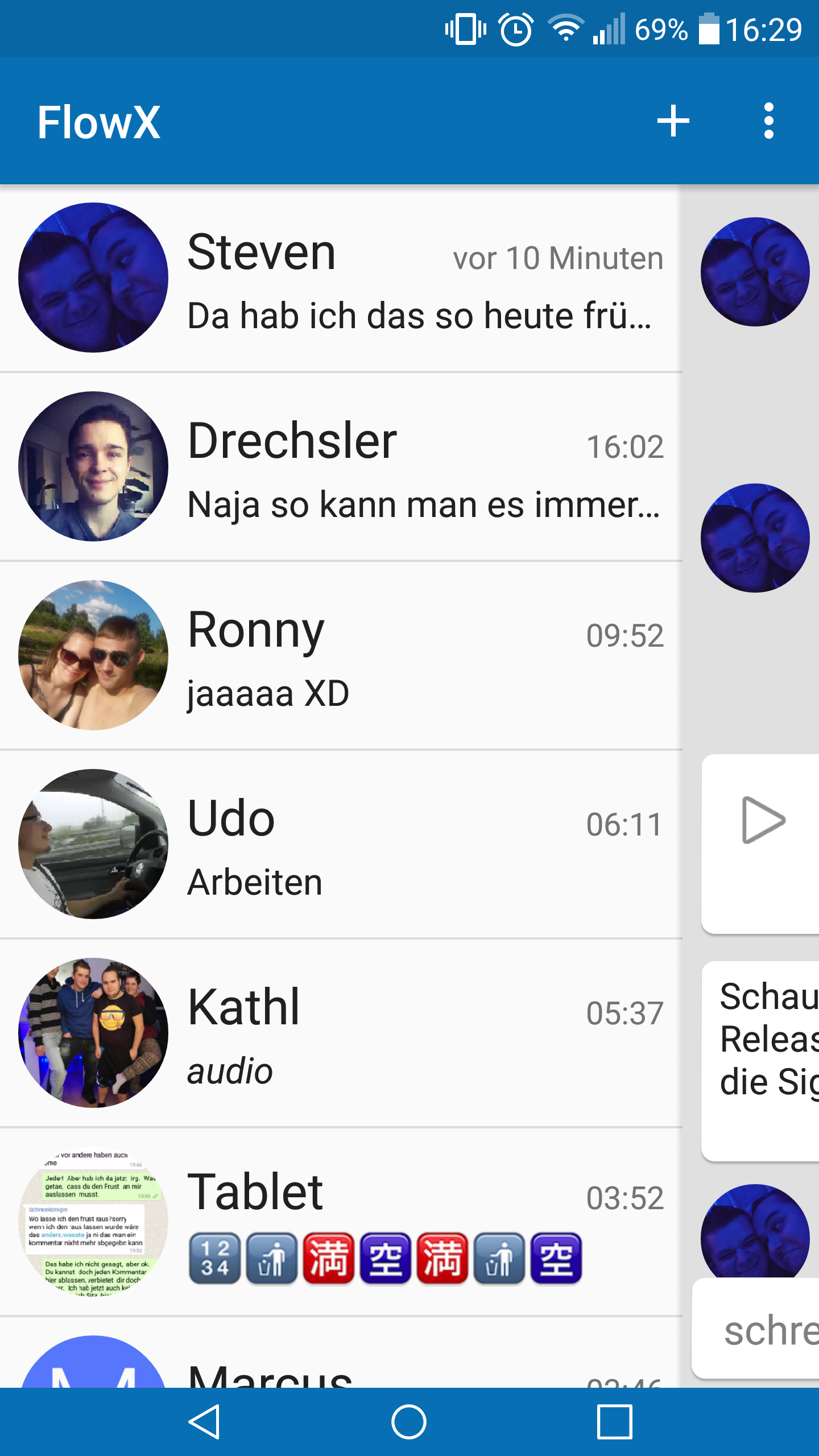Open the three-dot overflow menu
The height and width of the screenshot is (1456, 819).
(768, 121)
